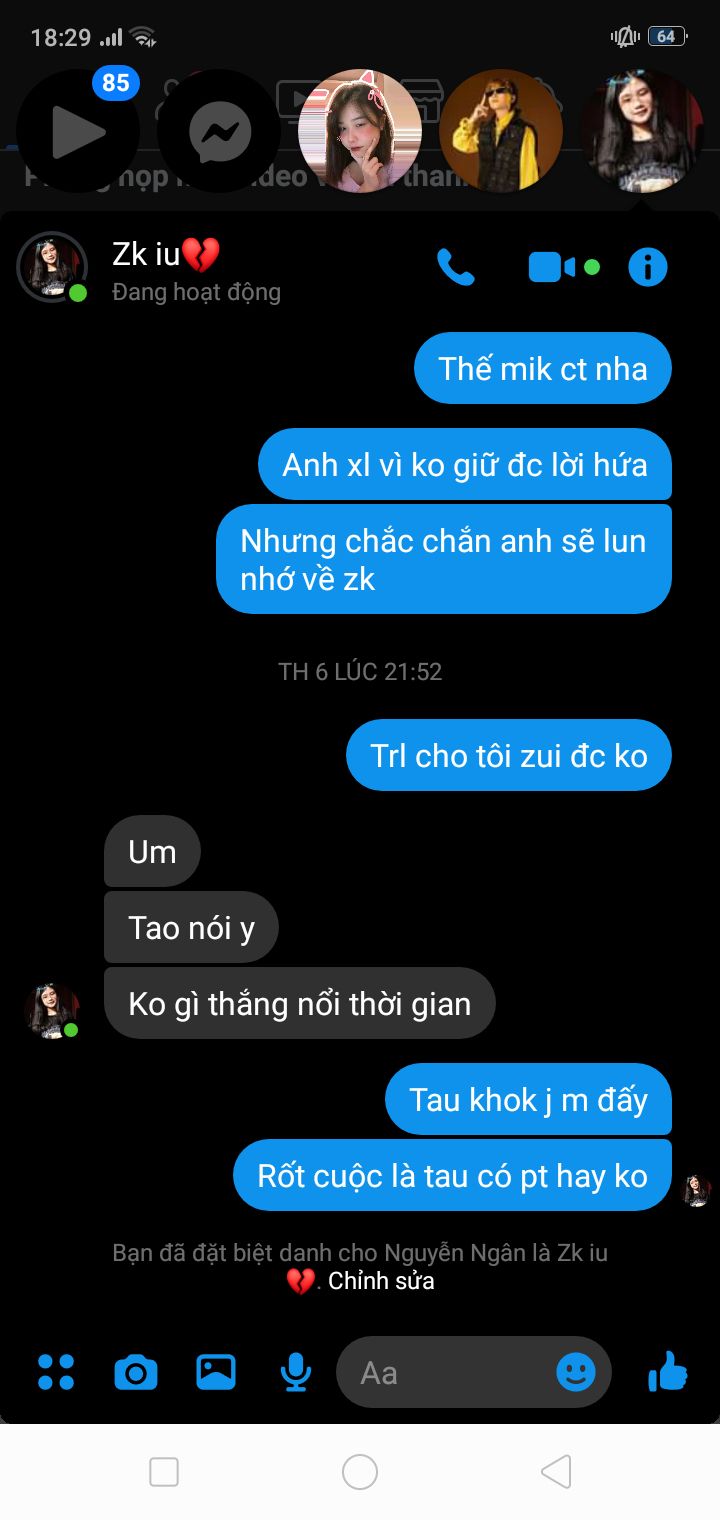This screenshot has width=720, height=1520.
Task: Open conversation info for this chat
Action: [x=647, y=267]
